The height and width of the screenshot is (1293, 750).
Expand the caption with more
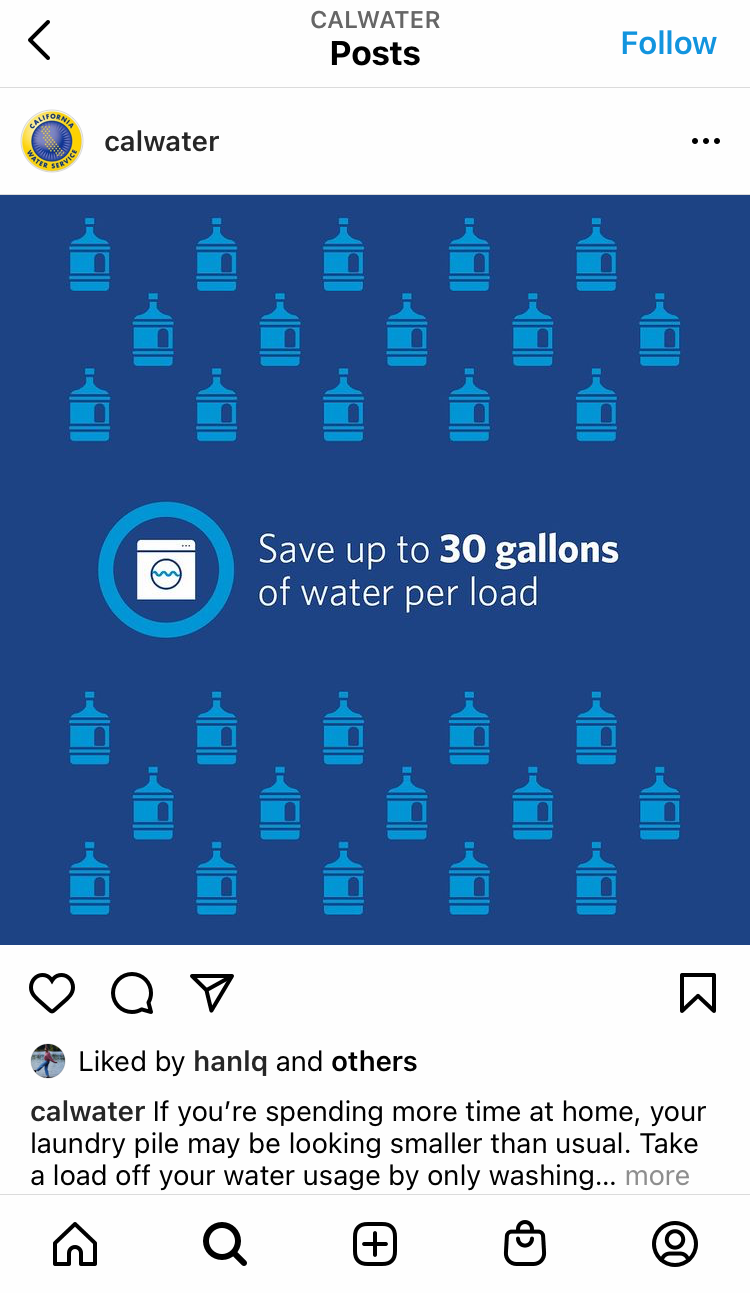point(657,1176)
